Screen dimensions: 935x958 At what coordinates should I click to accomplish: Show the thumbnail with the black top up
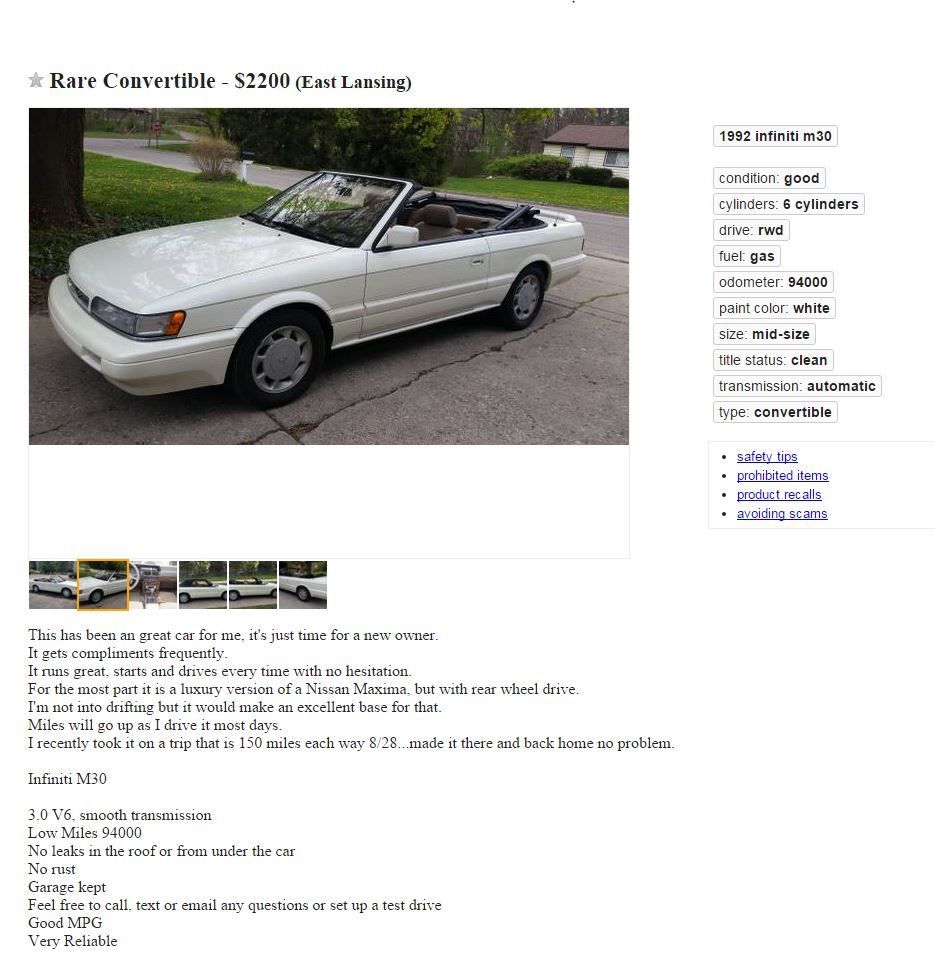[203, 585]
